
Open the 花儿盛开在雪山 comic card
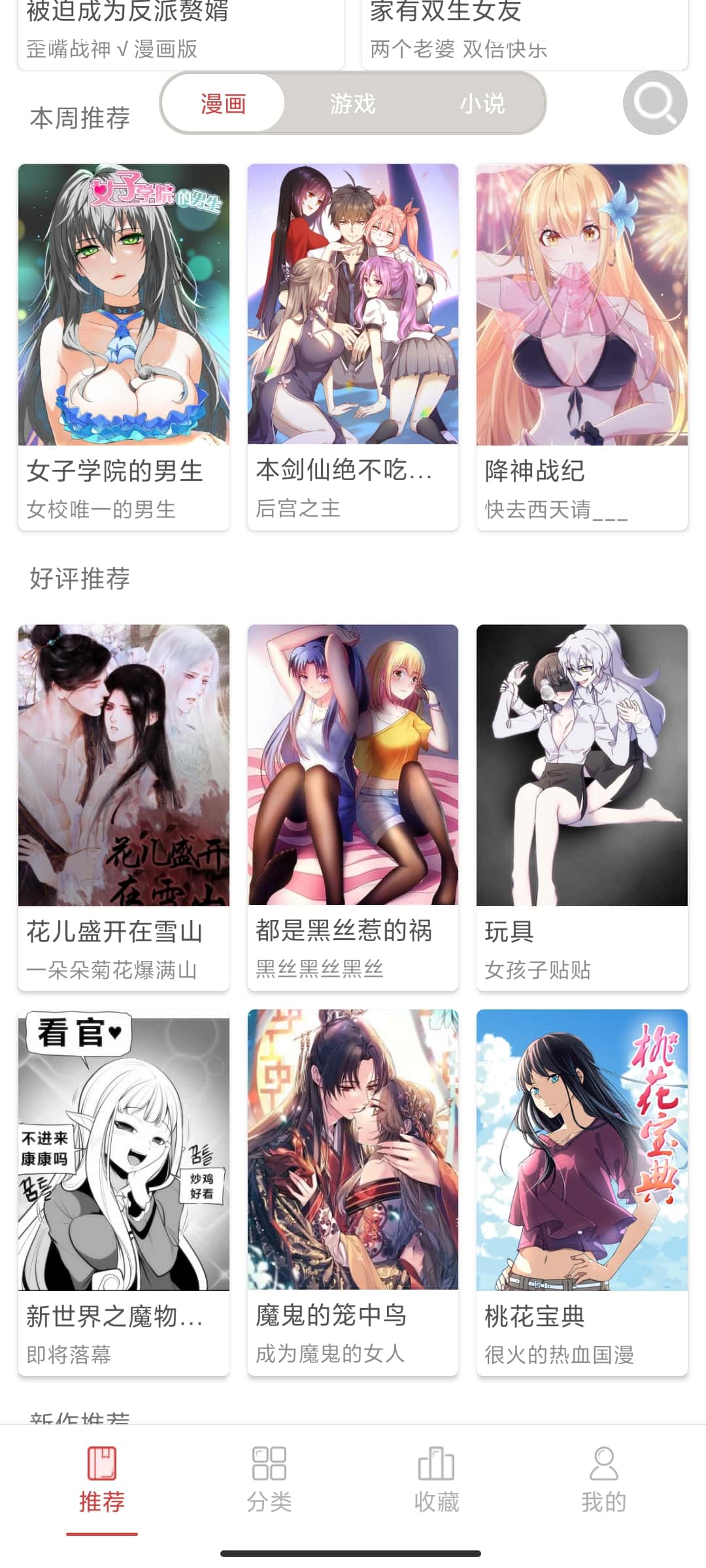click(x=124, y=807)
